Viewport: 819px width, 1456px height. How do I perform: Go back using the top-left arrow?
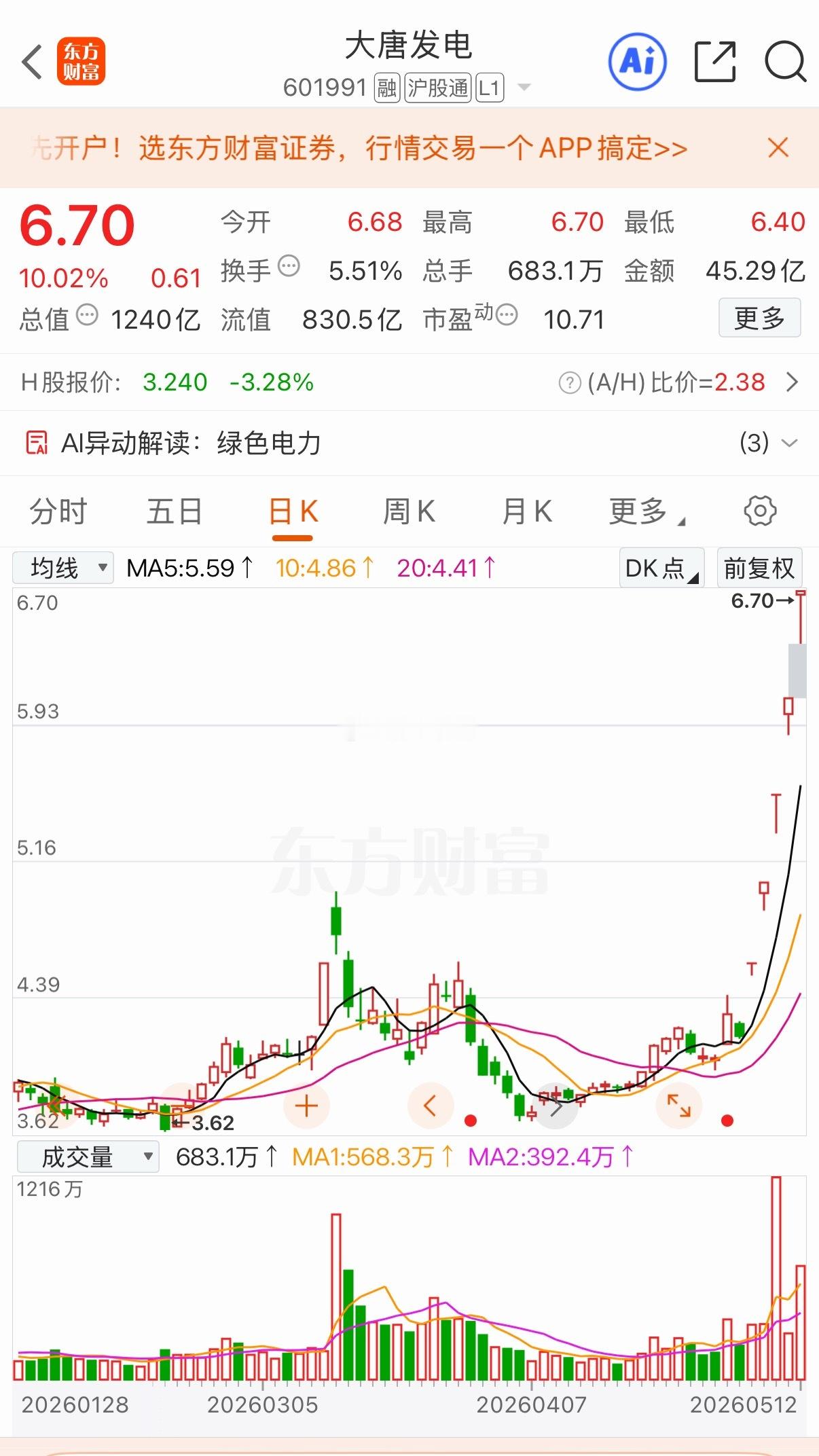[32, 62]
